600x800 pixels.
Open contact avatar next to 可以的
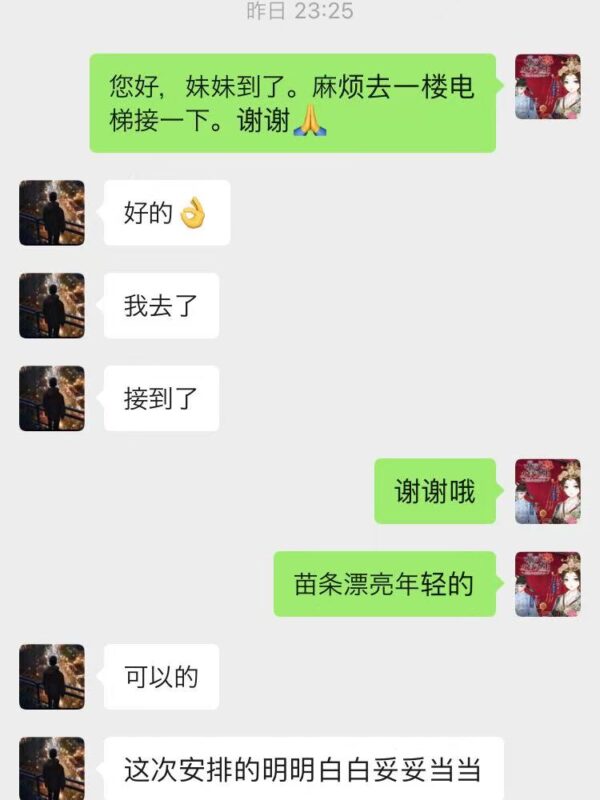(52, 677)
